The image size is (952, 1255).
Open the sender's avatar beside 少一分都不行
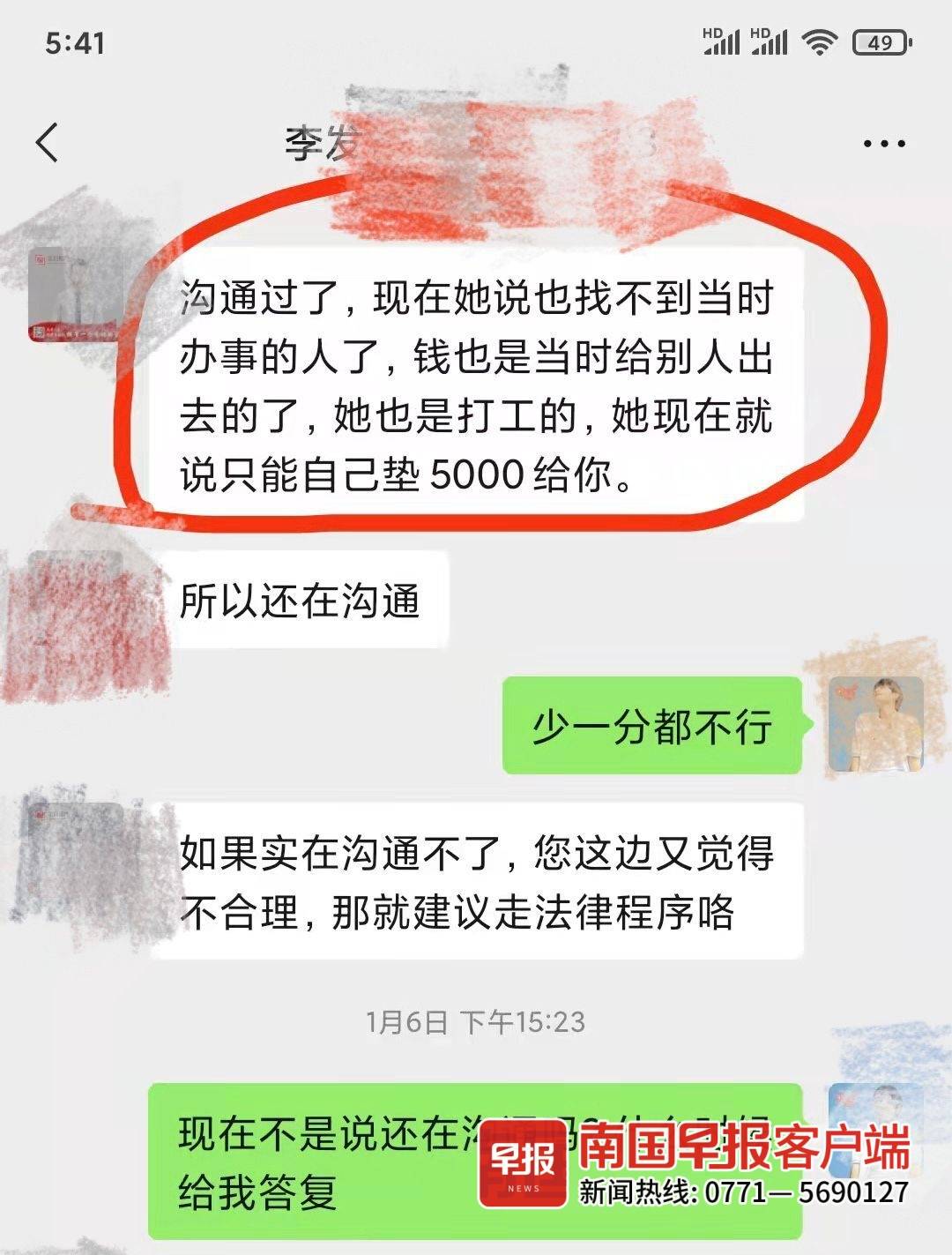click(x=875, y=725)
